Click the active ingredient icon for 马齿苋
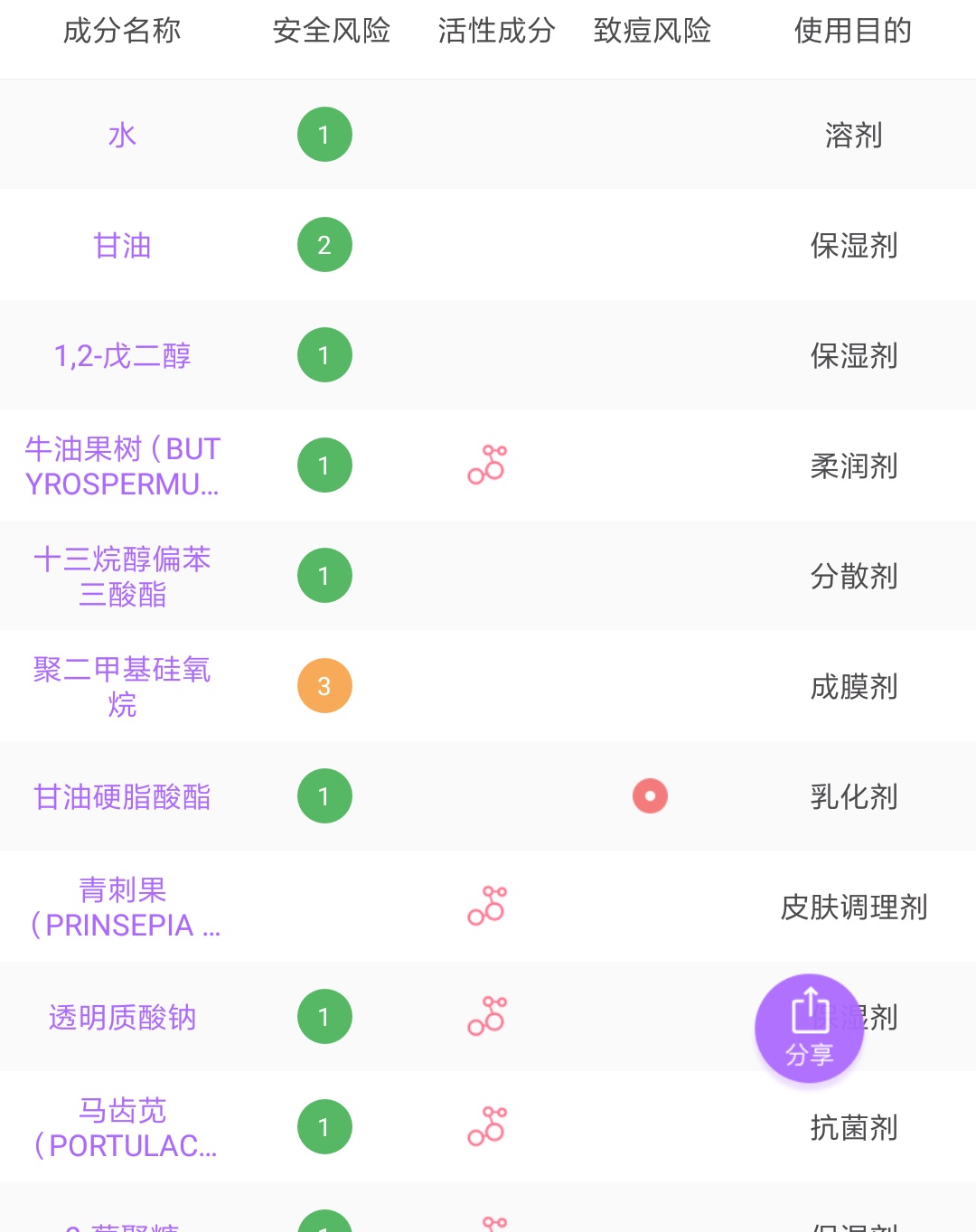This screenshot has width=976, height=1232. point(486,1126)
